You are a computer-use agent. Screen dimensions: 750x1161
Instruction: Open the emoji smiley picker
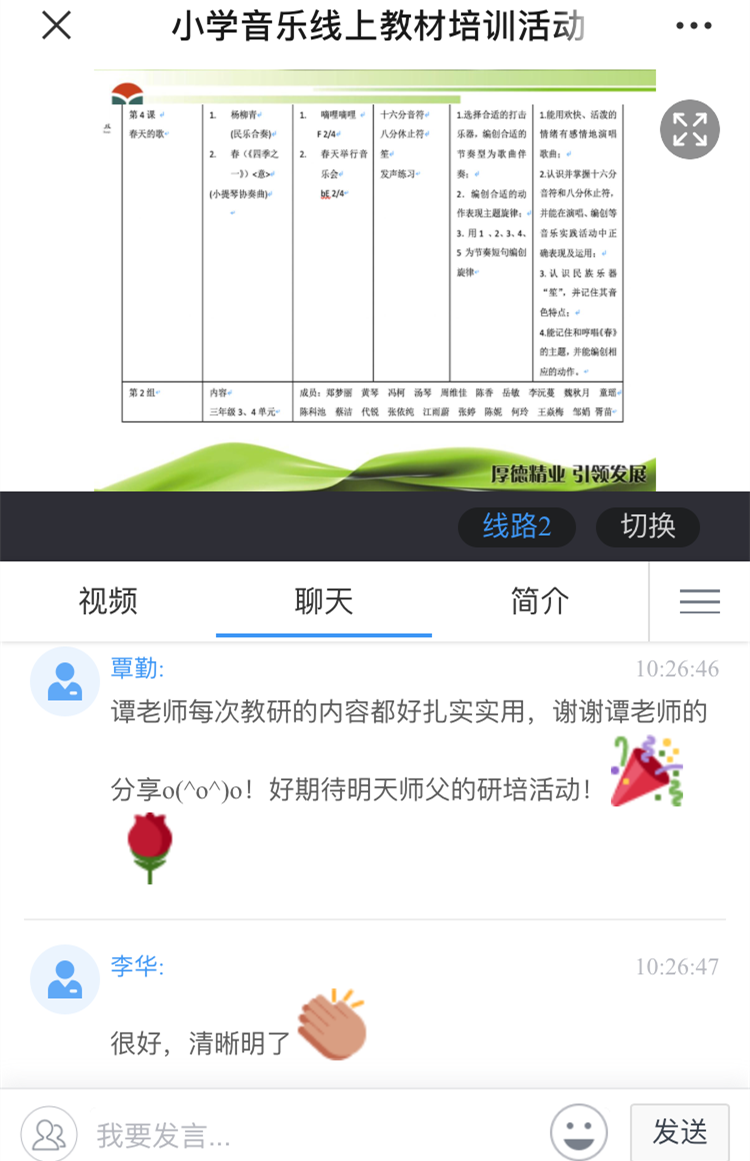[578, 1133]
